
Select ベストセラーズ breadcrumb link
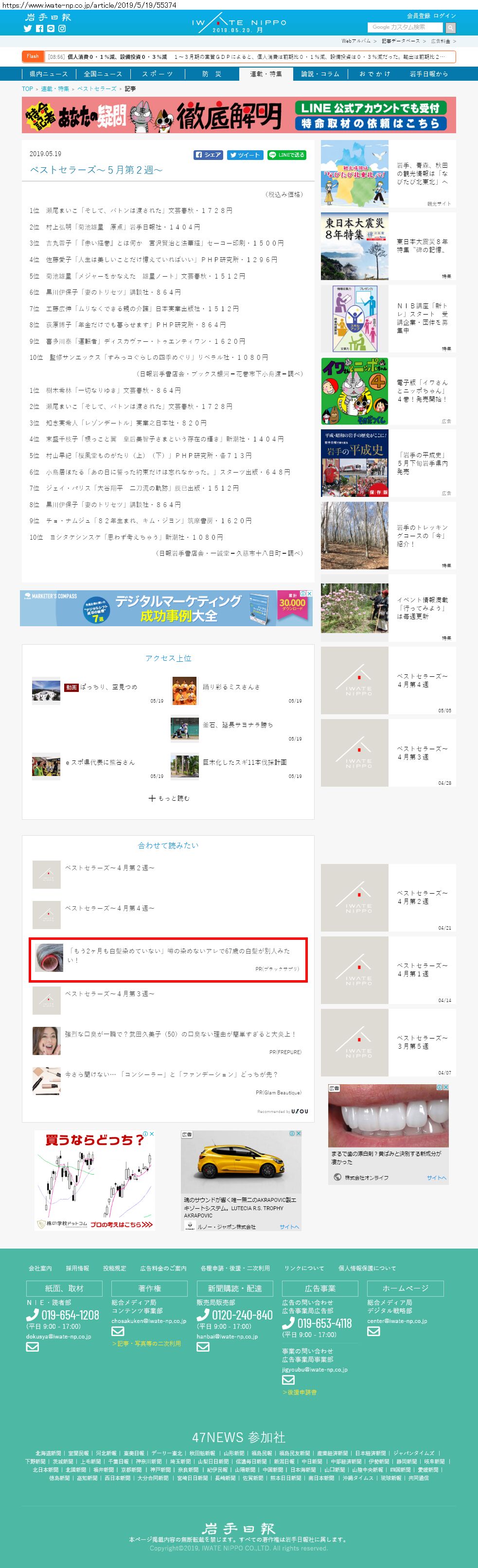(x=96, y=89)
